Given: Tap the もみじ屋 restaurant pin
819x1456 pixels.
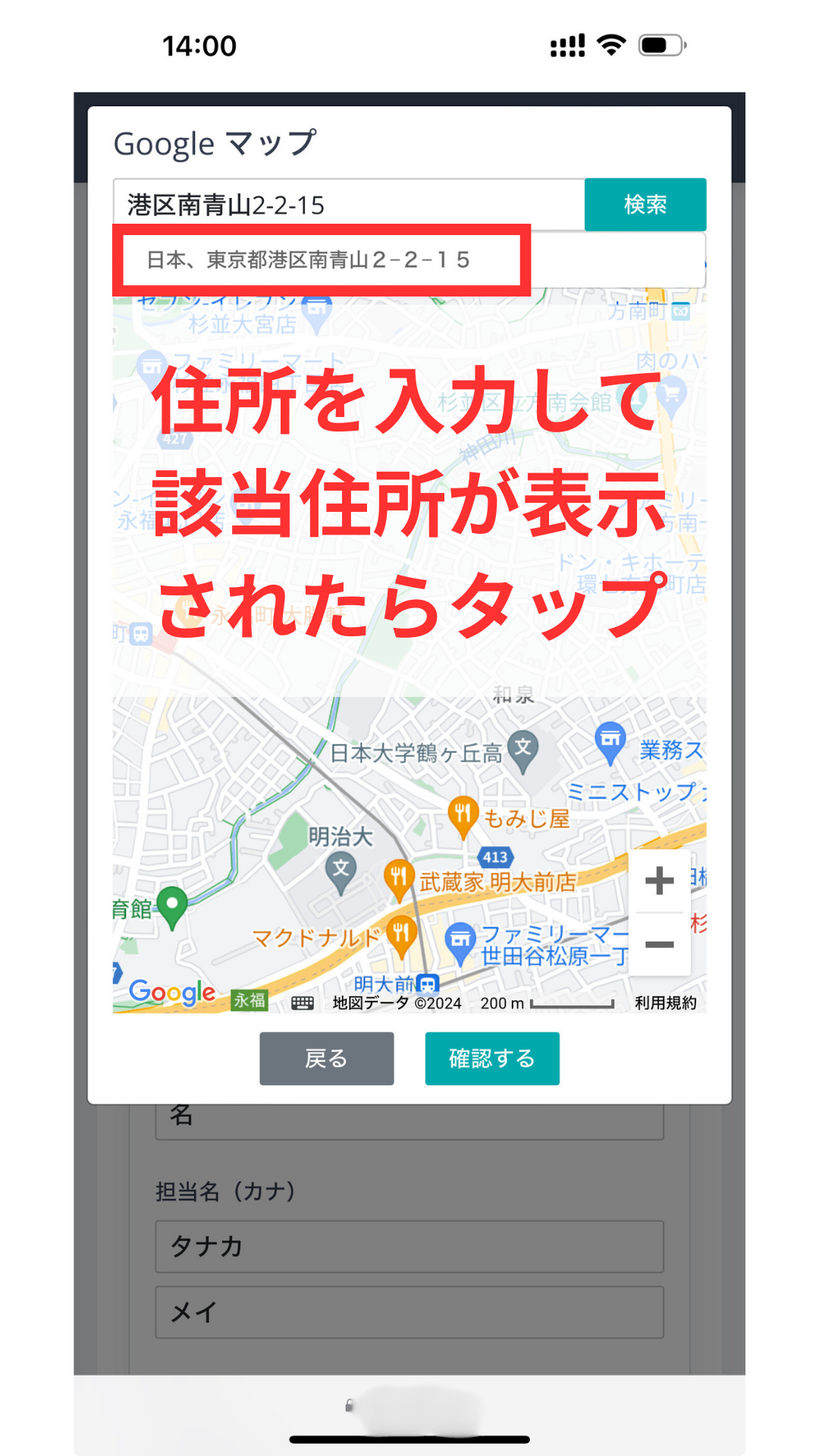Looking at the screenshot, I should point(463,815).
